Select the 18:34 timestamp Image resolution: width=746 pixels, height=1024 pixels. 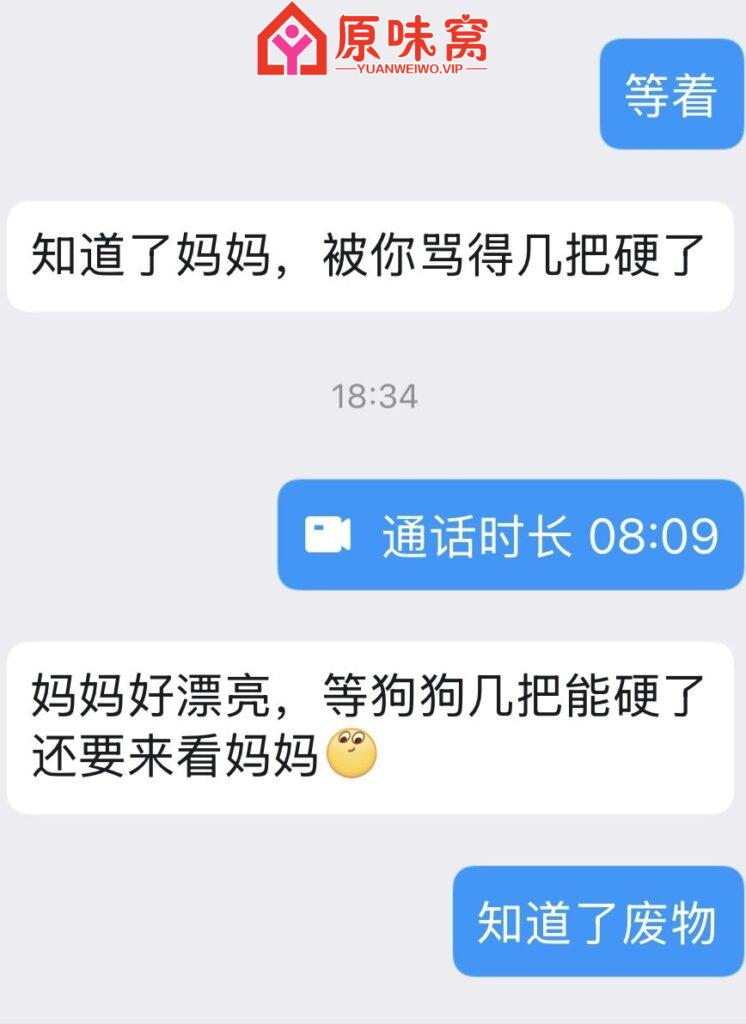[x=373, y=397]
